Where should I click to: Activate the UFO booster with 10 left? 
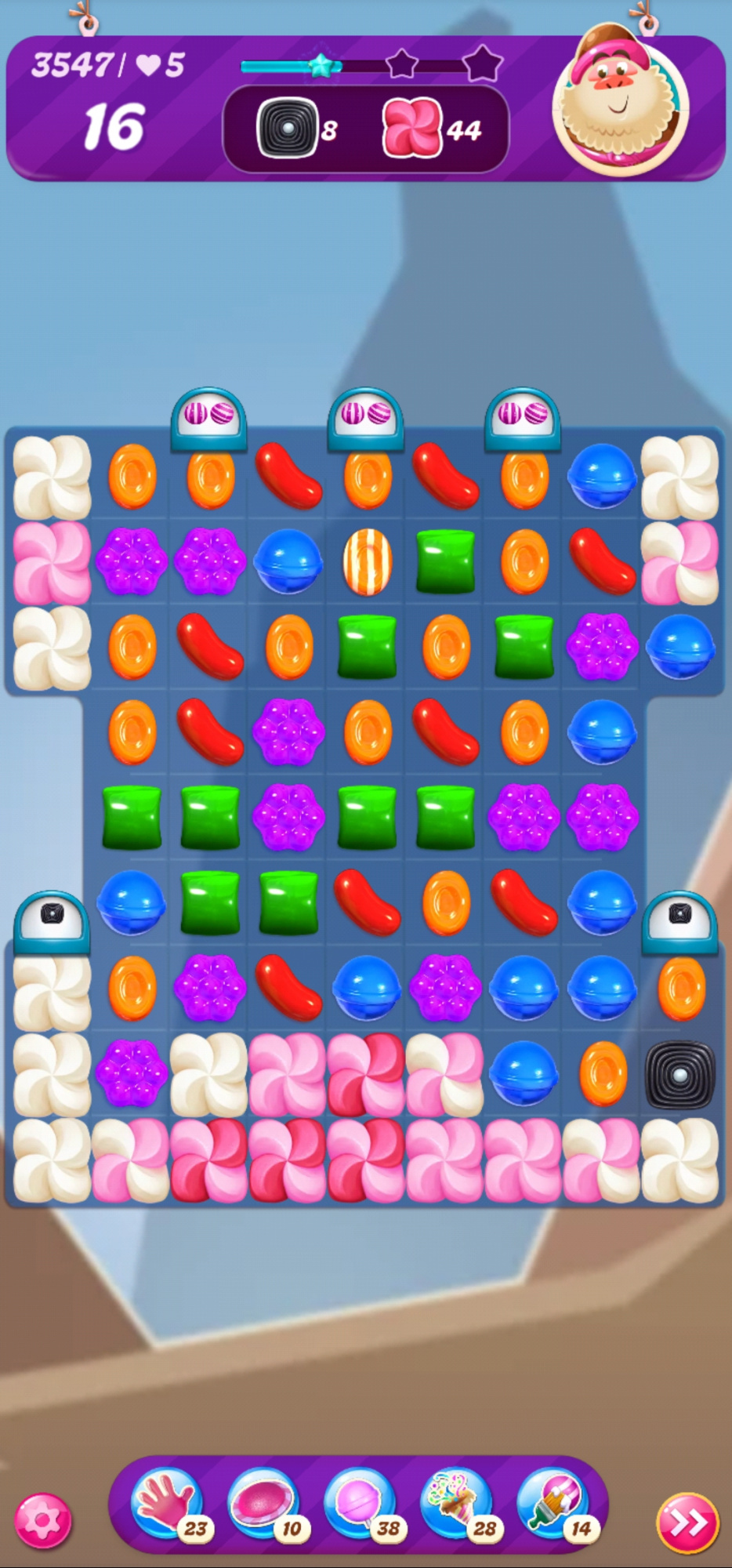(x=264, y=1503)
